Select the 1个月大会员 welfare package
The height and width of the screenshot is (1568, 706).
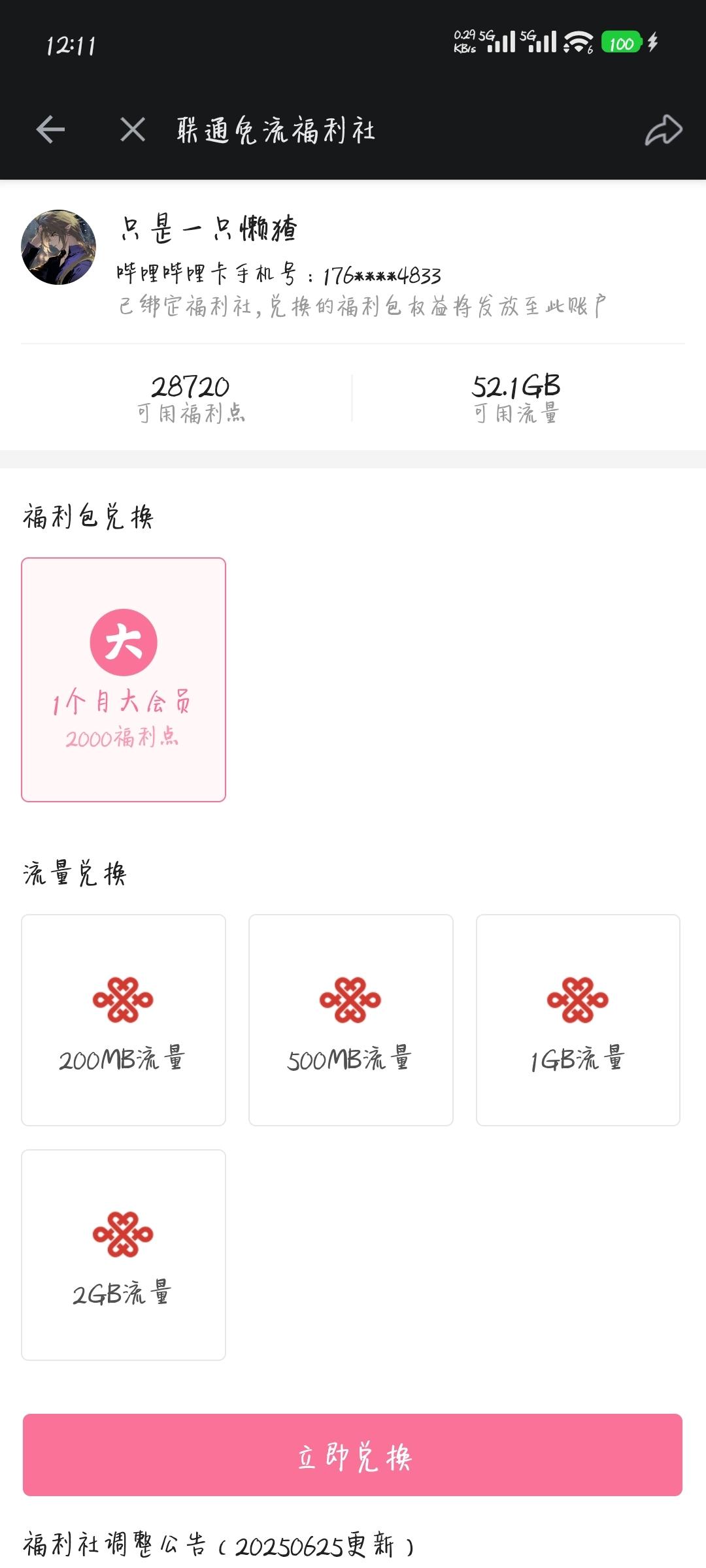coord(124,679)
